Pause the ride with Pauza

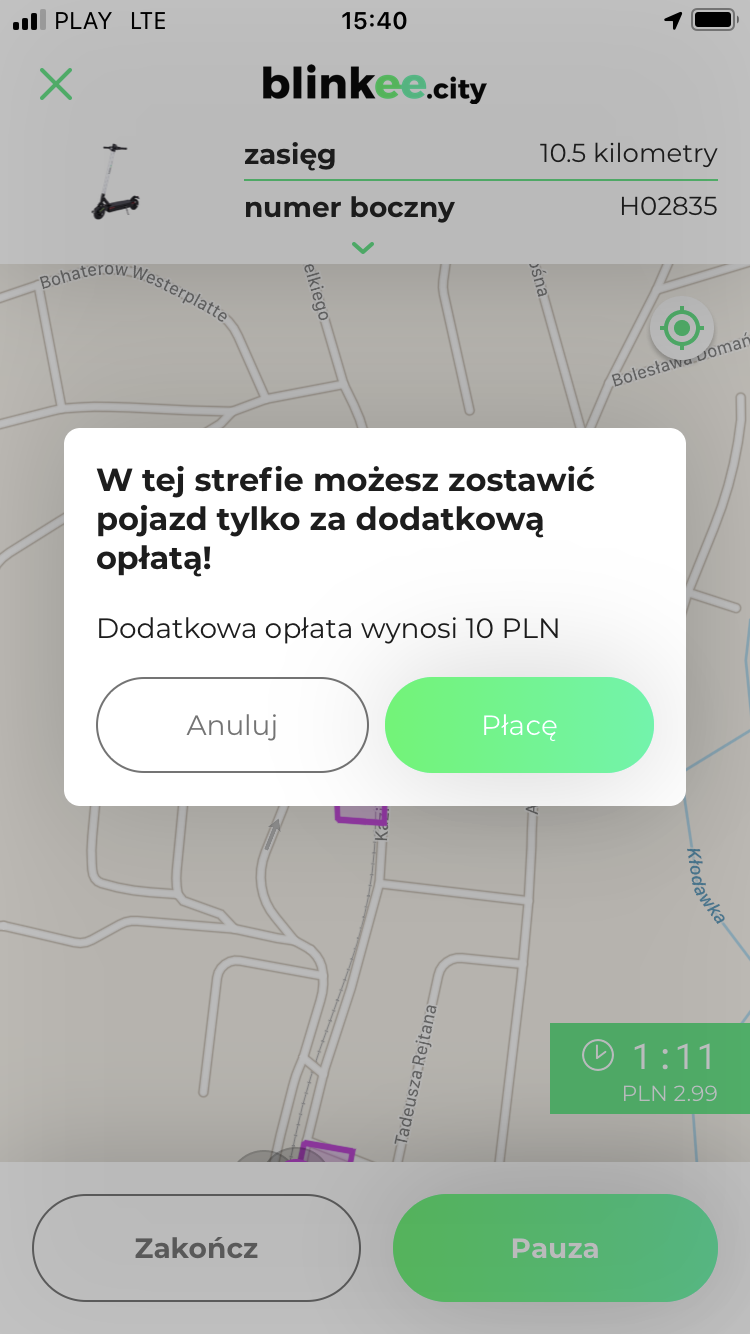click(x=554, y=1248)
